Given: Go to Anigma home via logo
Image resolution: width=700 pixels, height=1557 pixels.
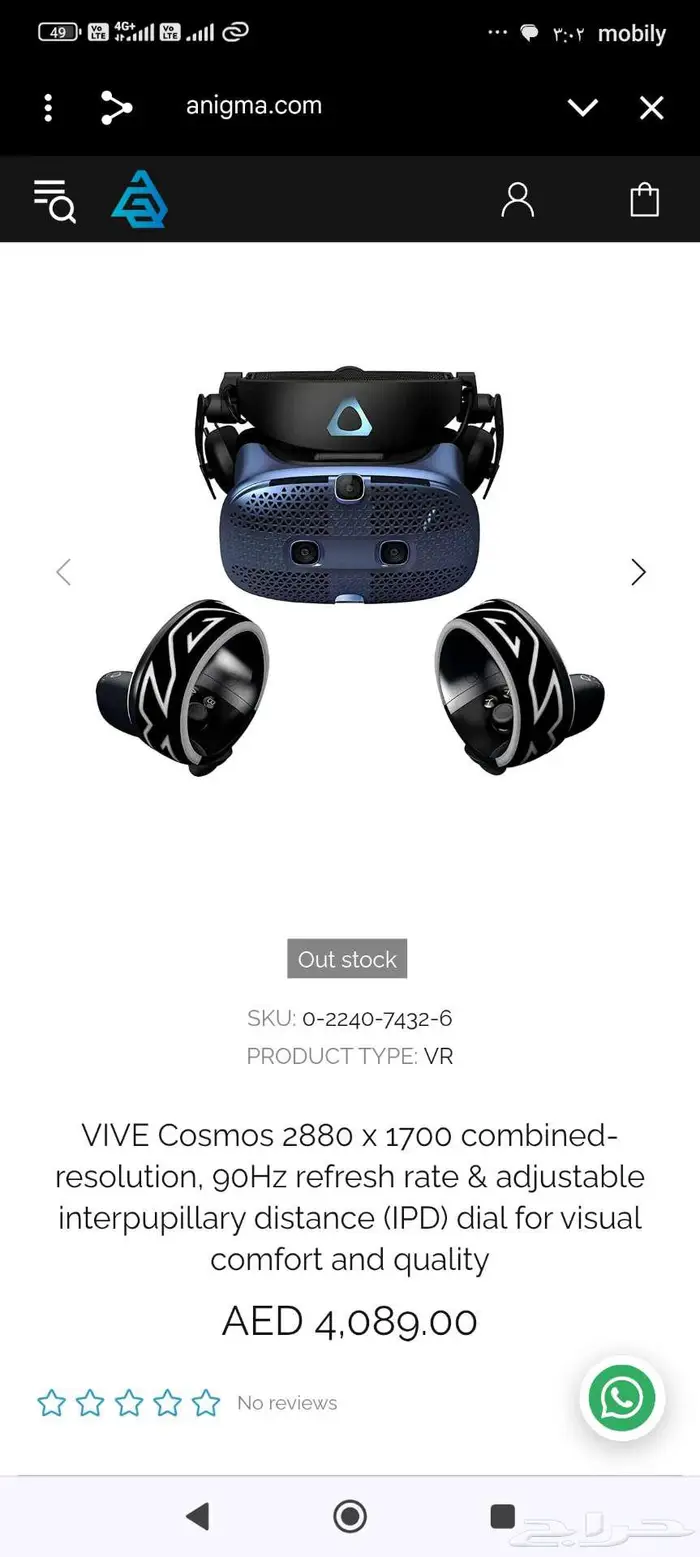Looking at the screenshot, I should (x=139, y=199).
